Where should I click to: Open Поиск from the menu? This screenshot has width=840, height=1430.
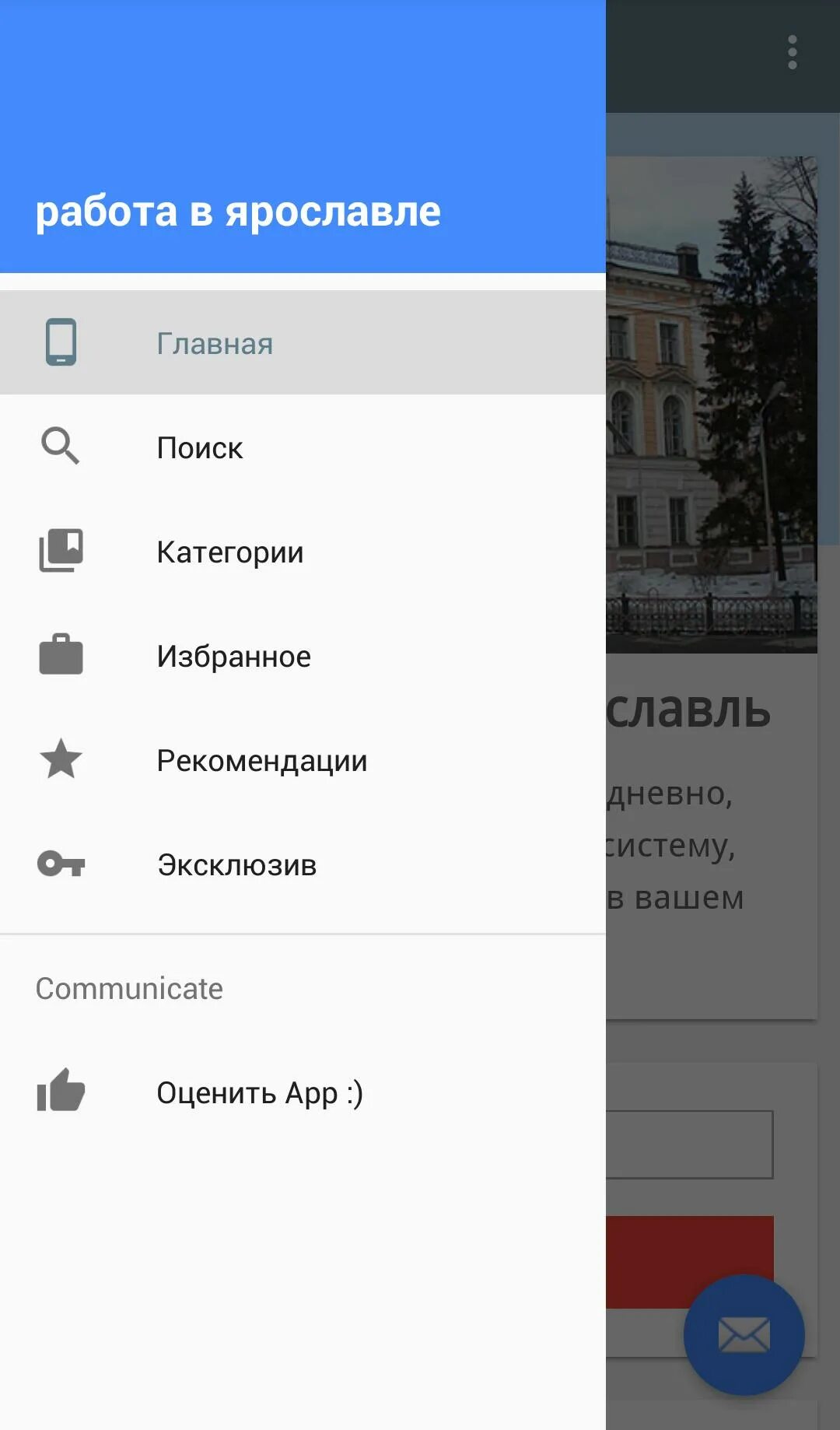(303, 447)
